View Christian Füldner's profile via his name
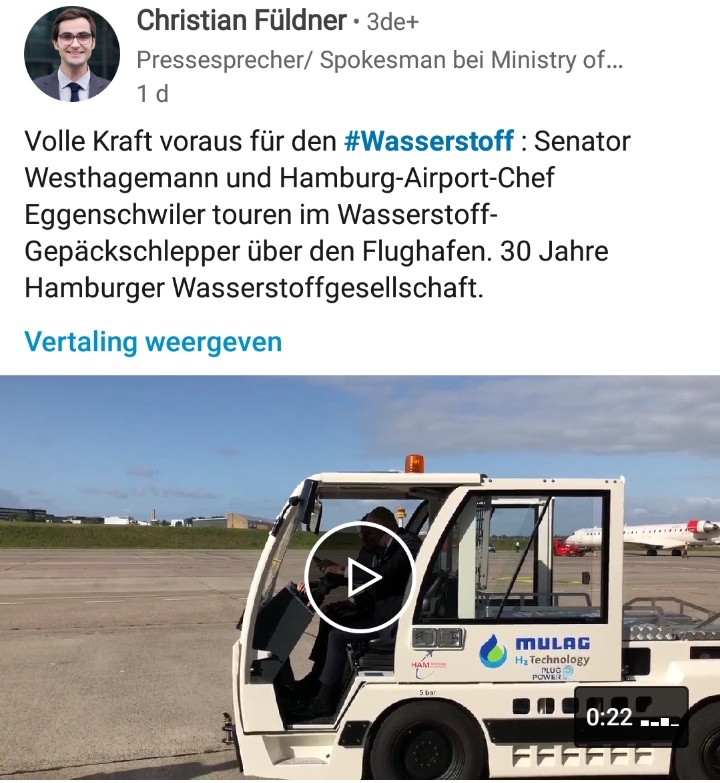This screenshot has width=720, height=783. pyautogui.click(x=241, y=20)
